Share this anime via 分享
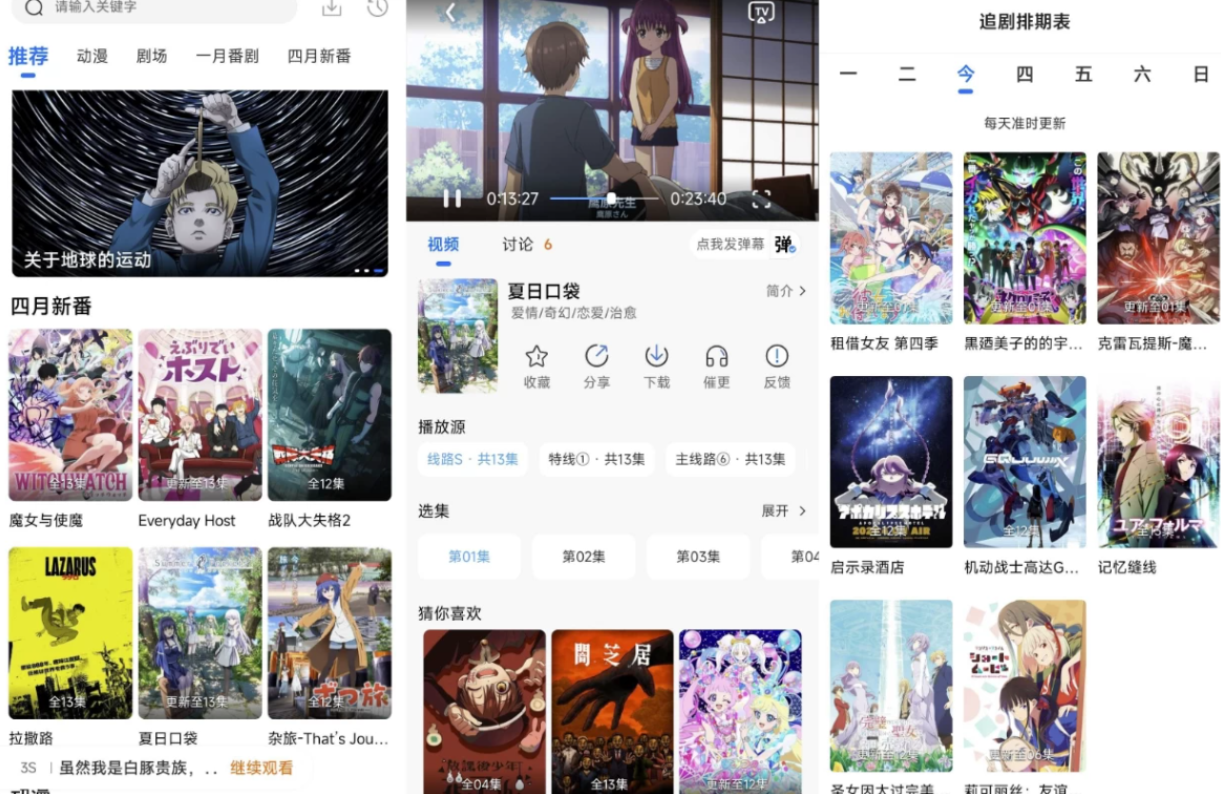Image resolution: width=1221 pixels, height=794 pixels. (x=597, y=365)
